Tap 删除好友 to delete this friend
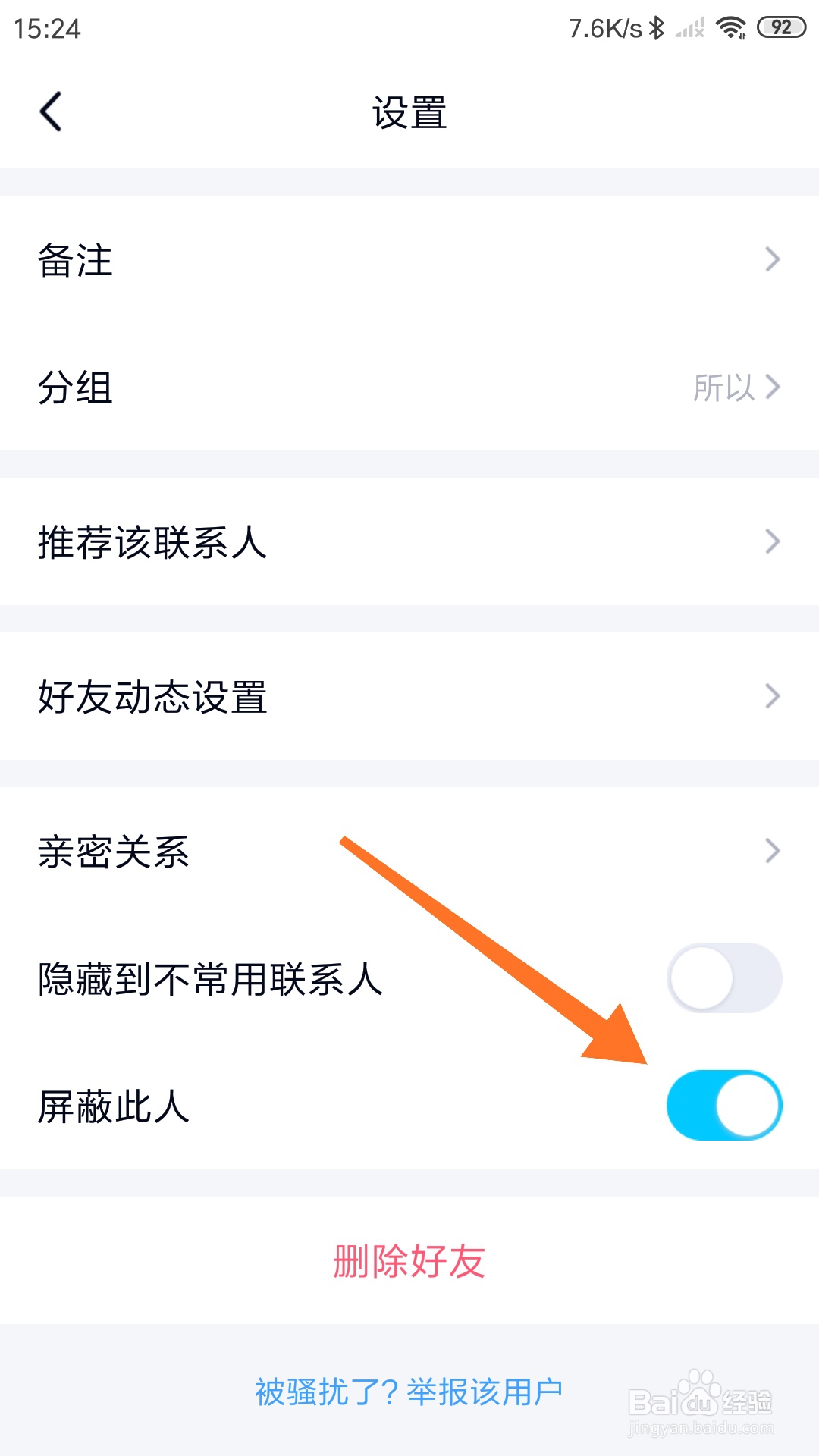Image resolution: width=819 pixels, height=1456 pixels. (x=409, y=1261)
